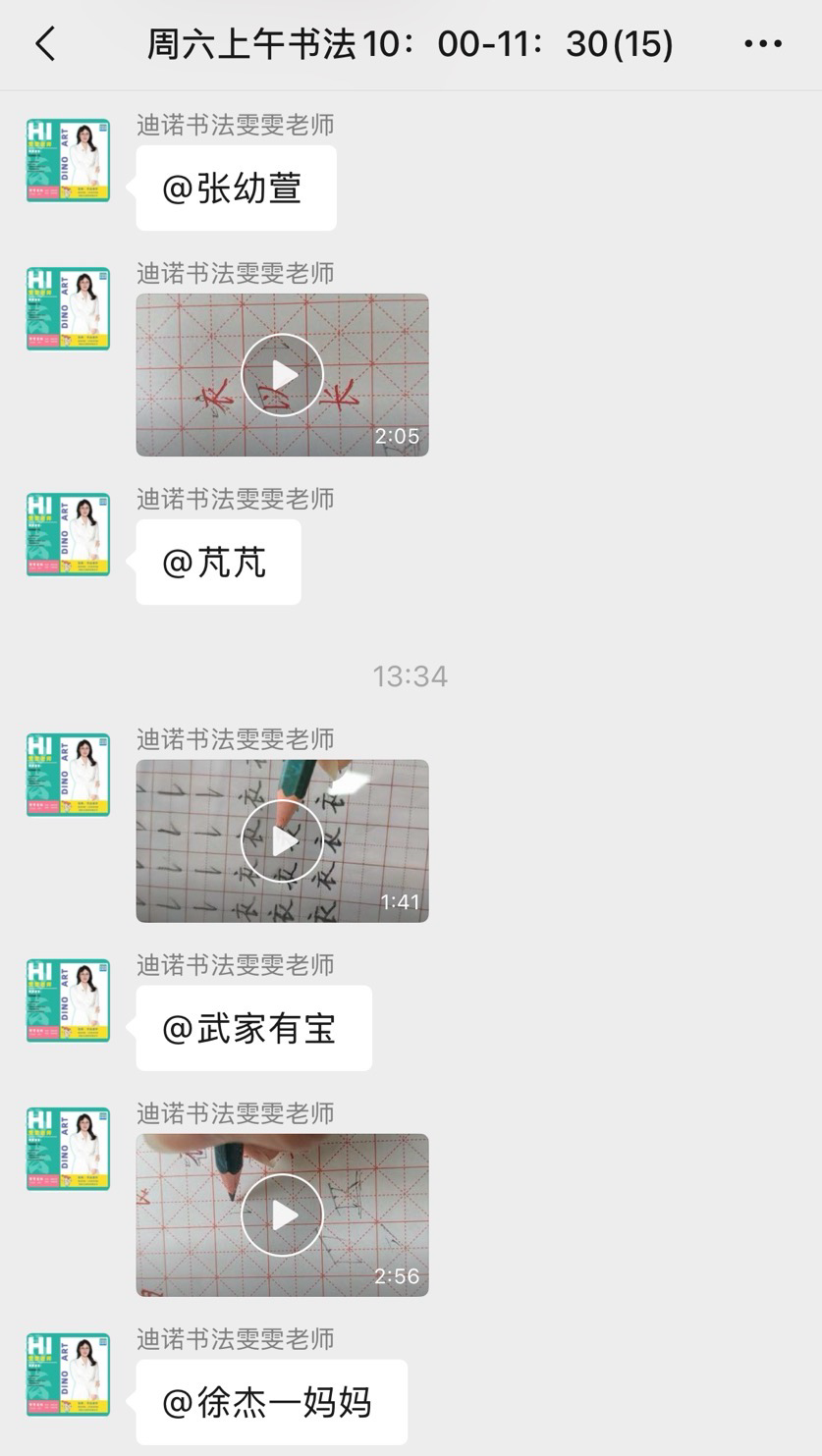Tap the teacher avatar beside the 2:05 video
822x1456 pixels.
click(67, 306)
